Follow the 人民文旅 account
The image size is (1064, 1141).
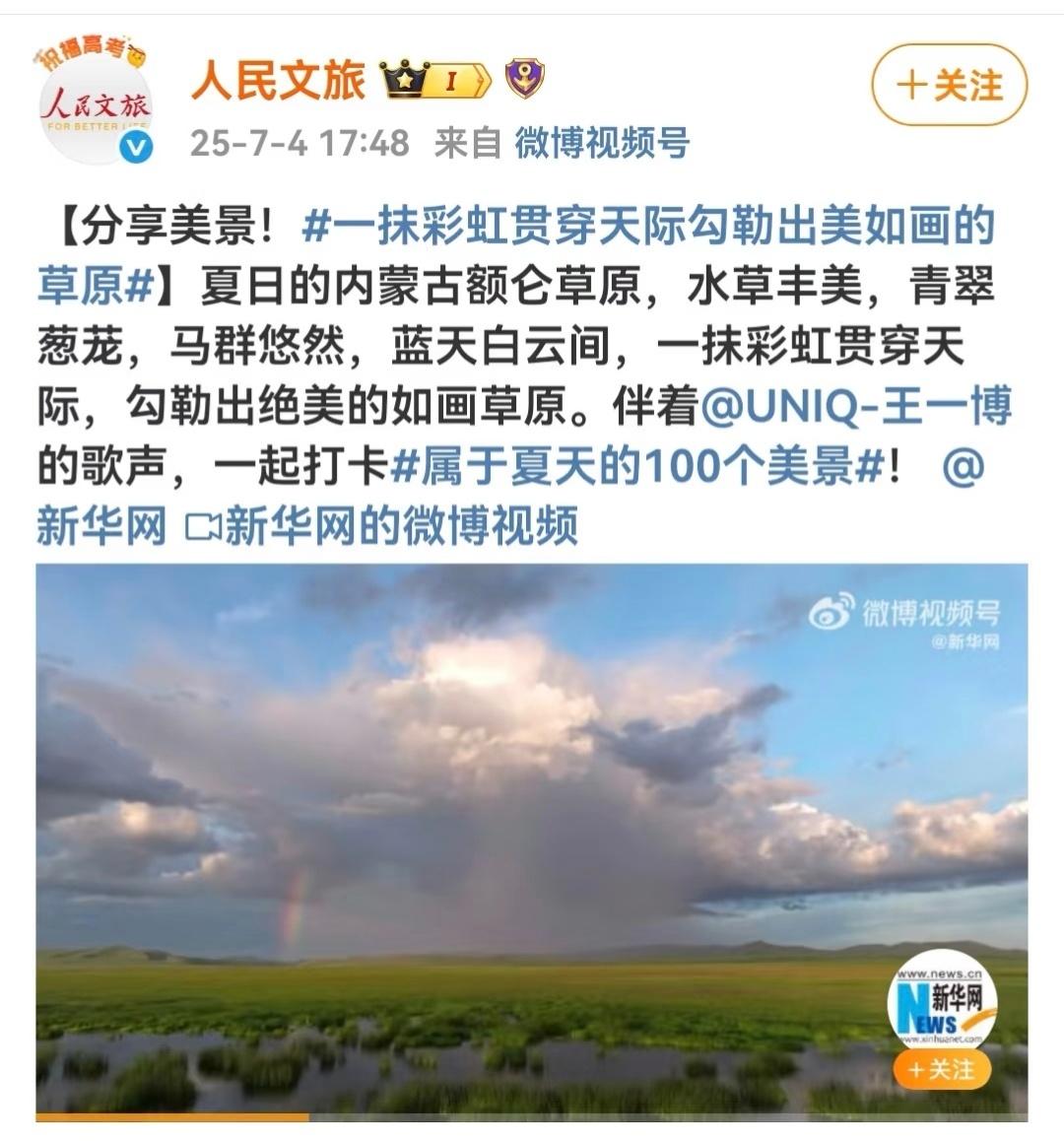click(949, 86)
